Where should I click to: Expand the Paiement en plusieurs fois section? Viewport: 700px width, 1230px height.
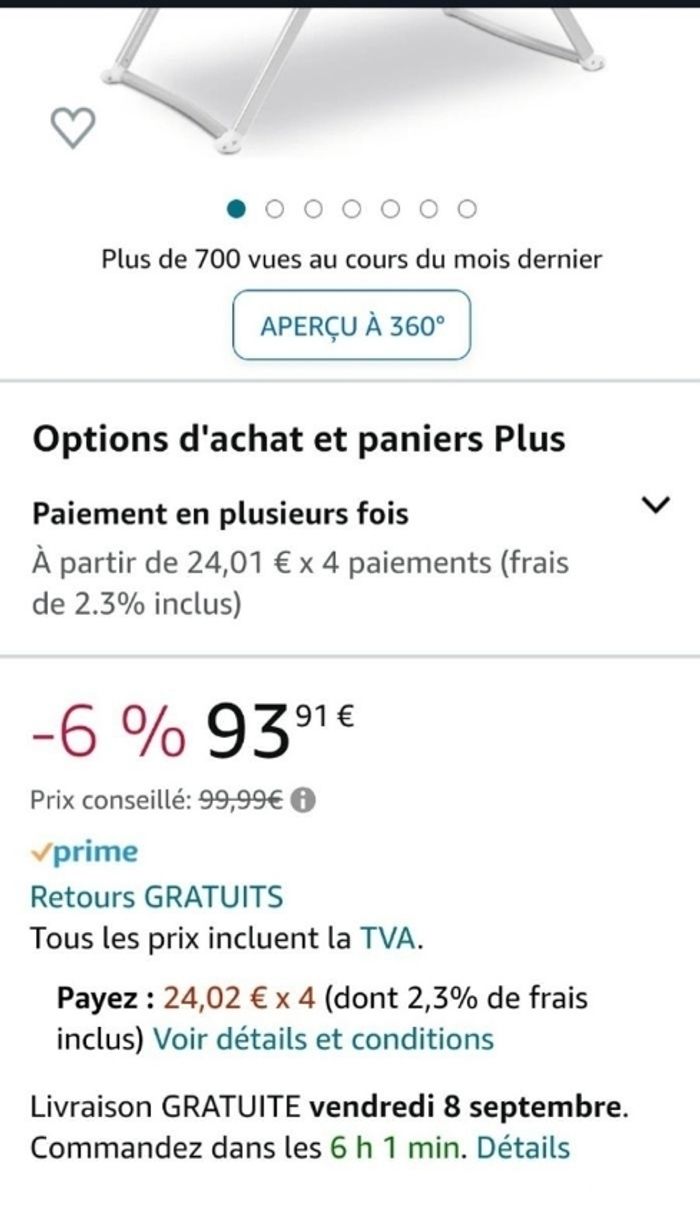pyautogui.click(x=655, y=506)
